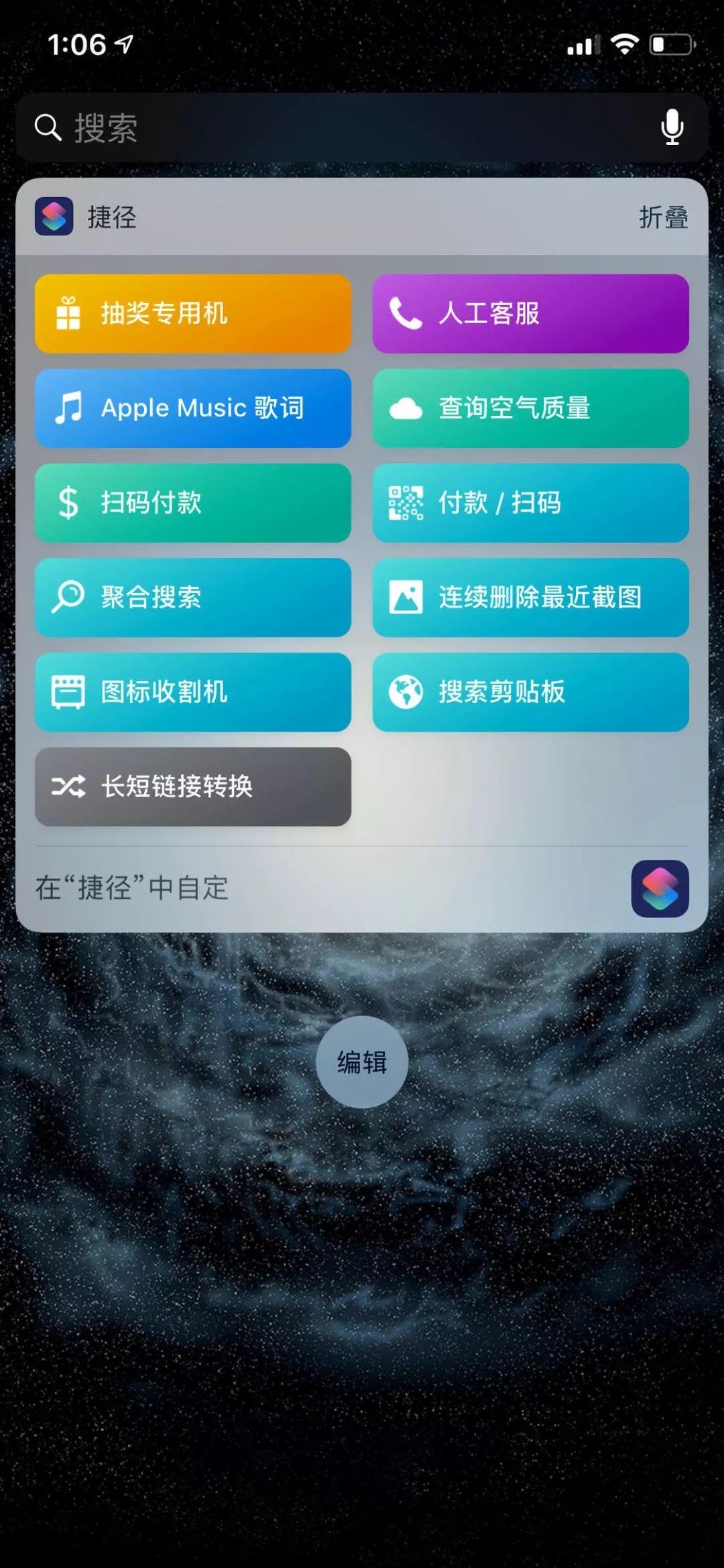Launch the 连续删除最近截图 shortcut
Screen dimensions: 724x1568
tap(531, 598)
